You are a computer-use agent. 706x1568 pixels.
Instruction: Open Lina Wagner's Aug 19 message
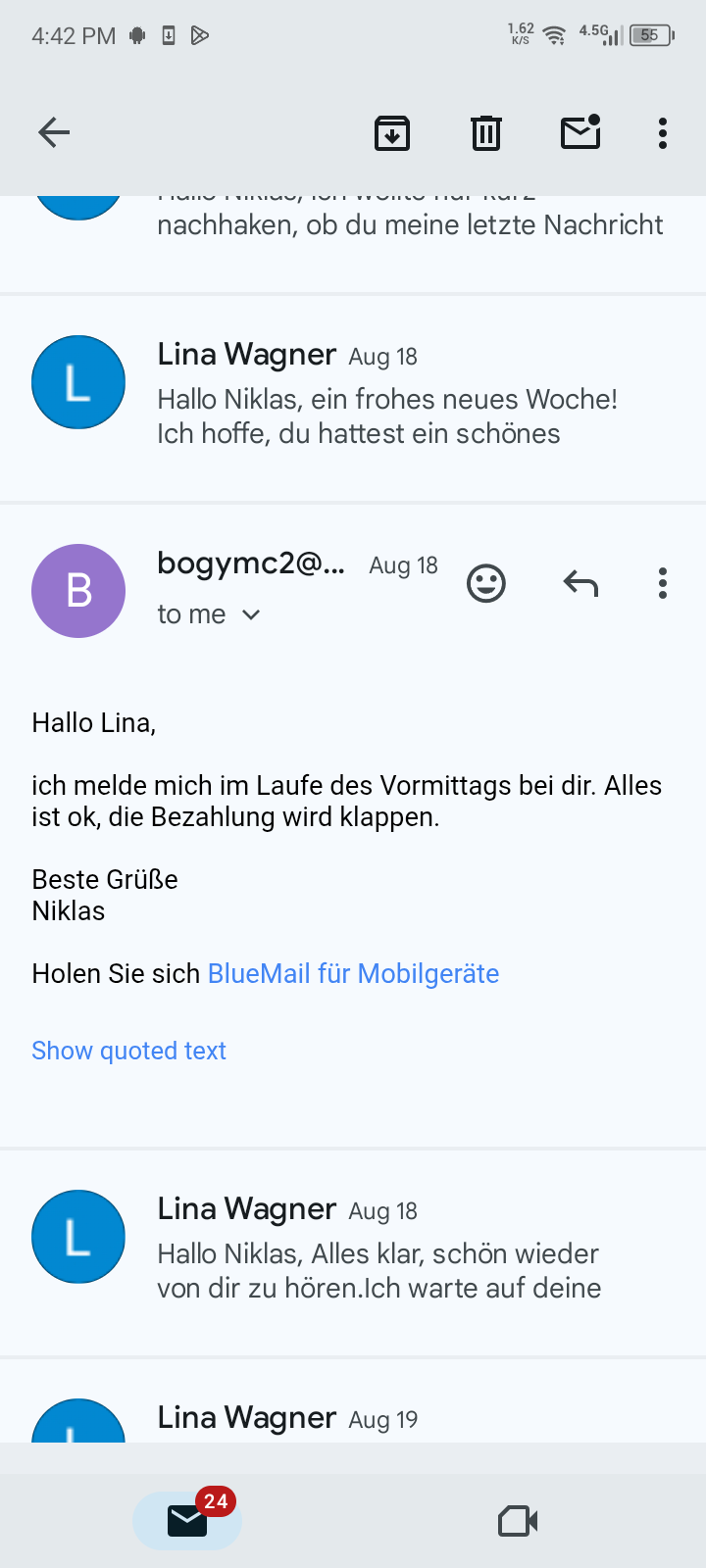tap(287, 1418)
